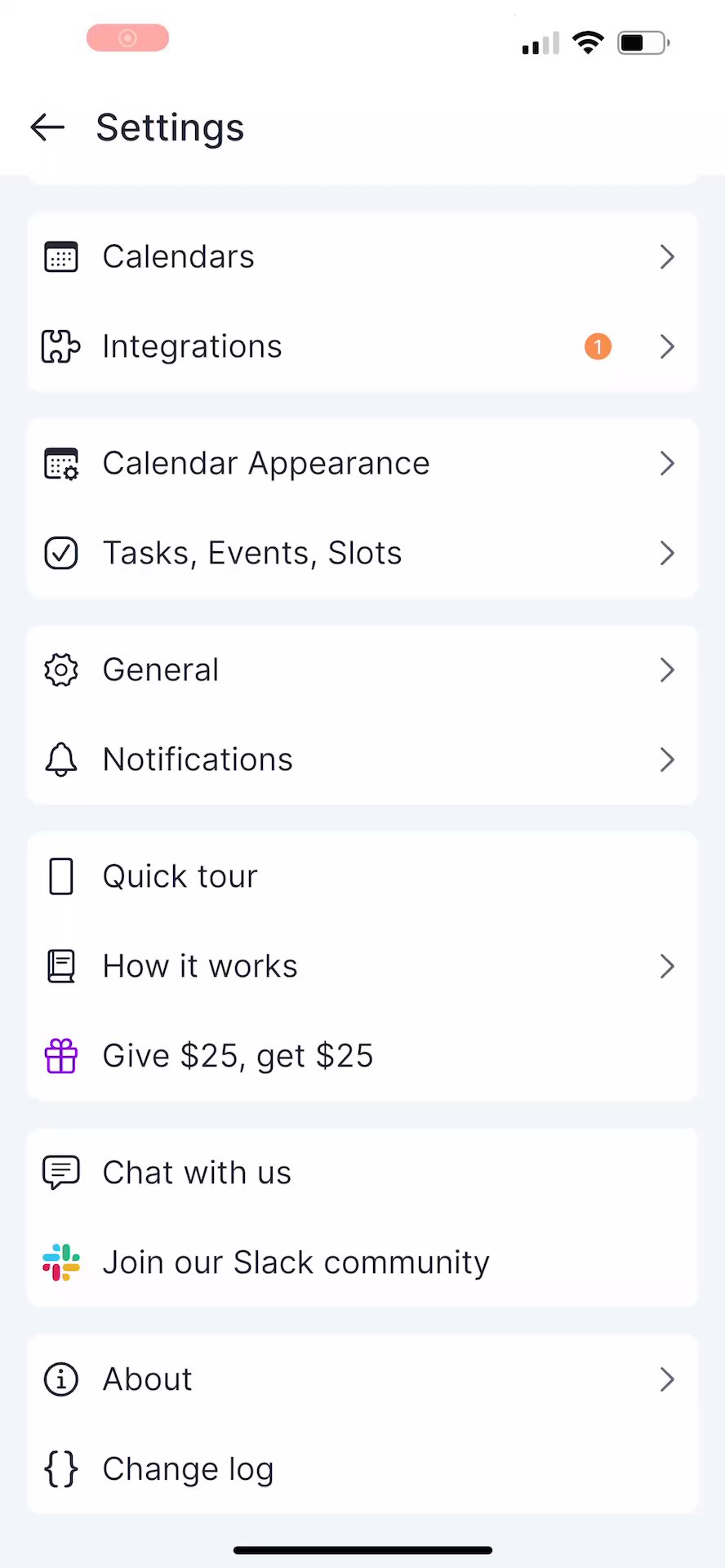View the Change log
This screenshot has width=725, height=1568.
(x=362, y=1470)
